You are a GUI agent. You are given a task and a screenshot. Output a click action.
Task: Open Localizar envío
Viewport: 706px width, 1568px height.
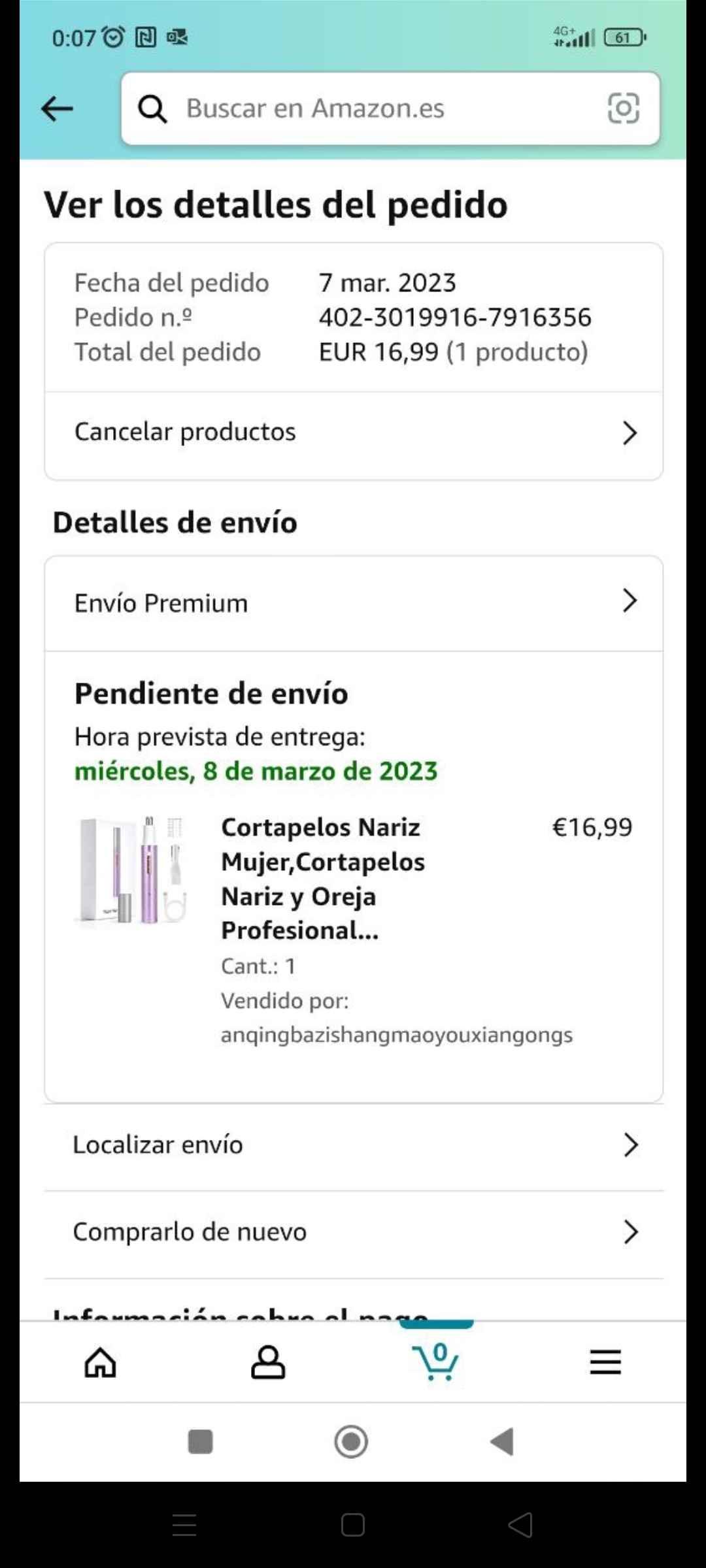(x=354, y=1145)
